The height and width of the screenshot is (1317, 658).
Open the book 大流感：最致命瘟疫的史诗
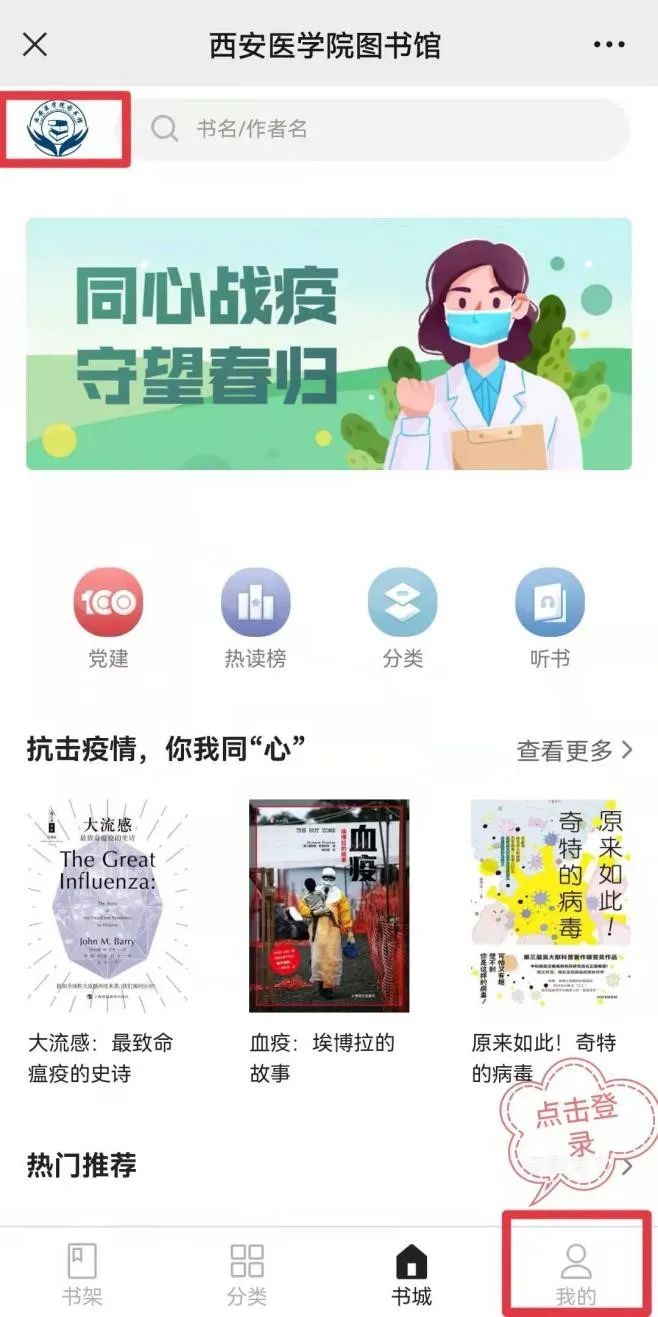click(x=107, y=906)
